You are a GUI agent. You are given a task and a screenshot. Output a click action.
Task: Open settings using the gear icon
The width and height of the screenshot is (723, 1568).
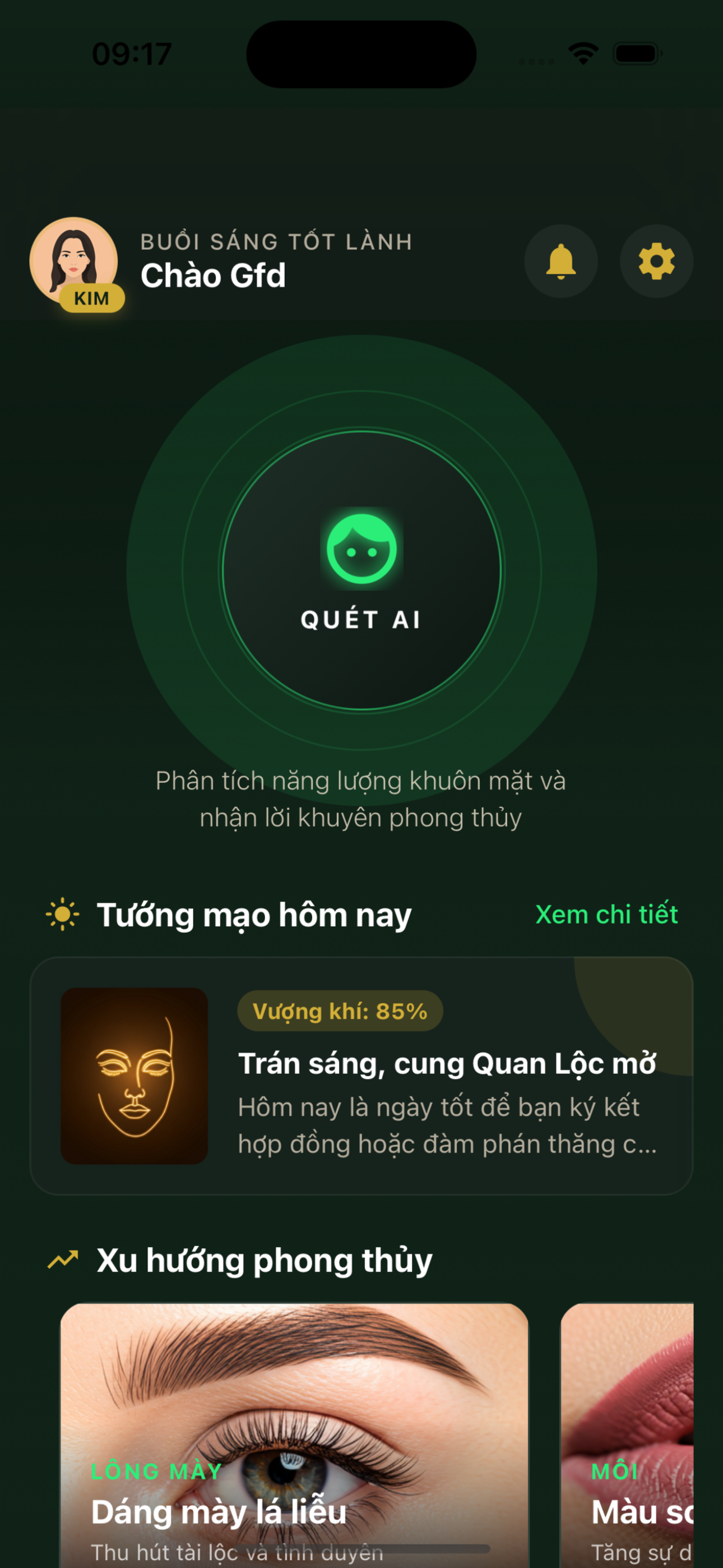(655, 261)
